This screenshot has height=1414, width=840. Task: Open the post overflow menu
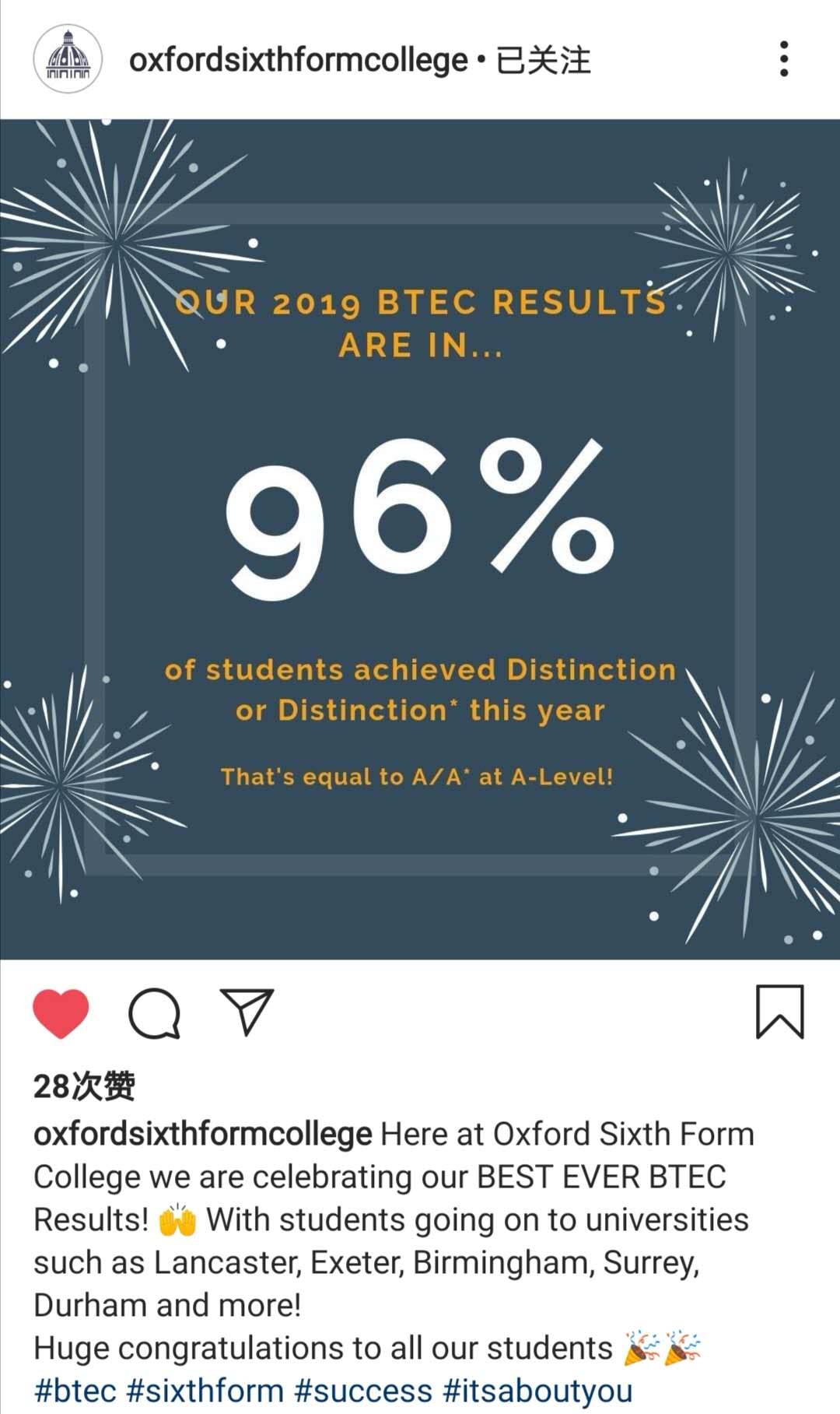click(783, 59)
